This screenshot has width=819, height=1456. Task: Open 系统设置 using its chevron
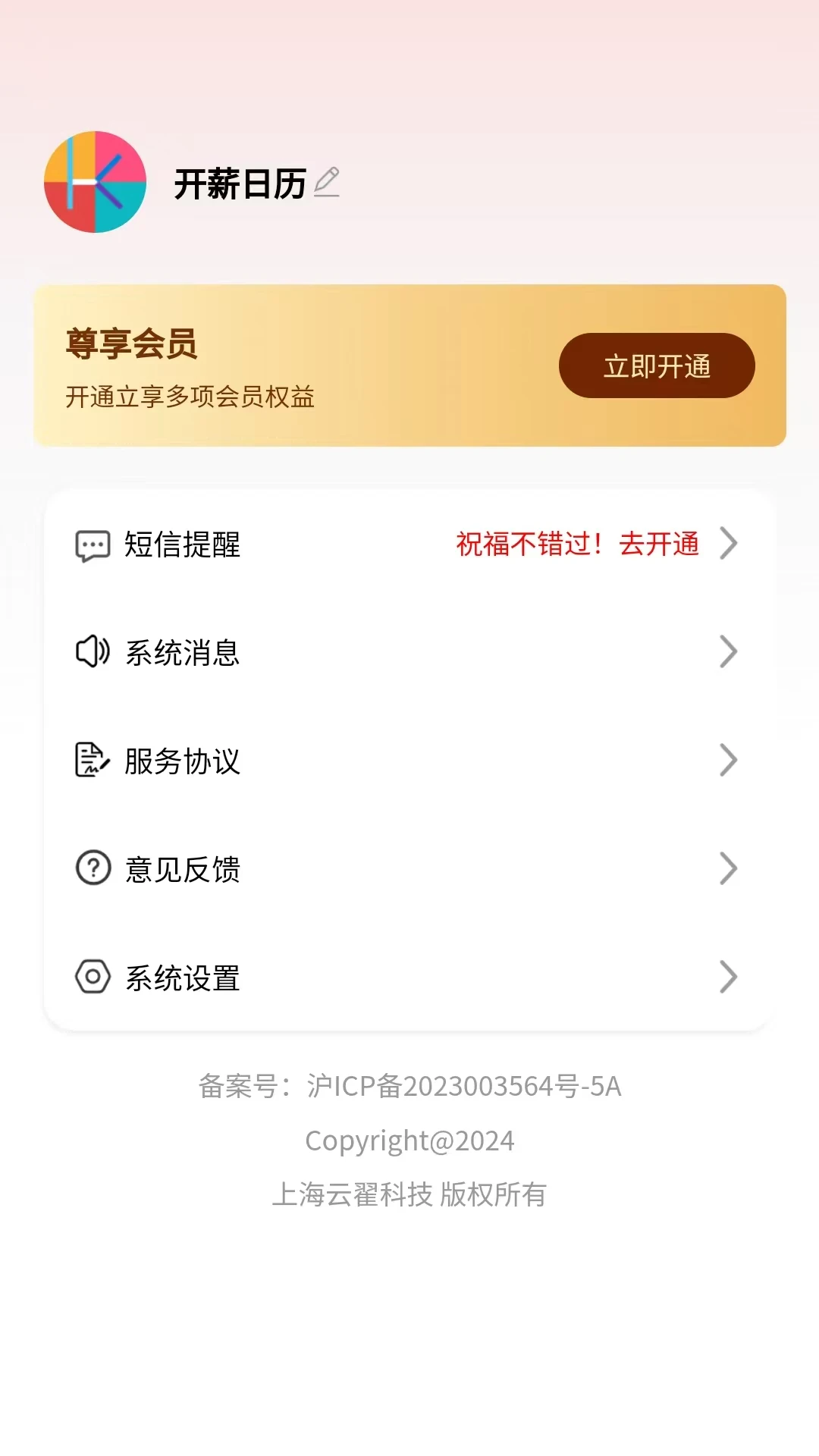point(729,978)
